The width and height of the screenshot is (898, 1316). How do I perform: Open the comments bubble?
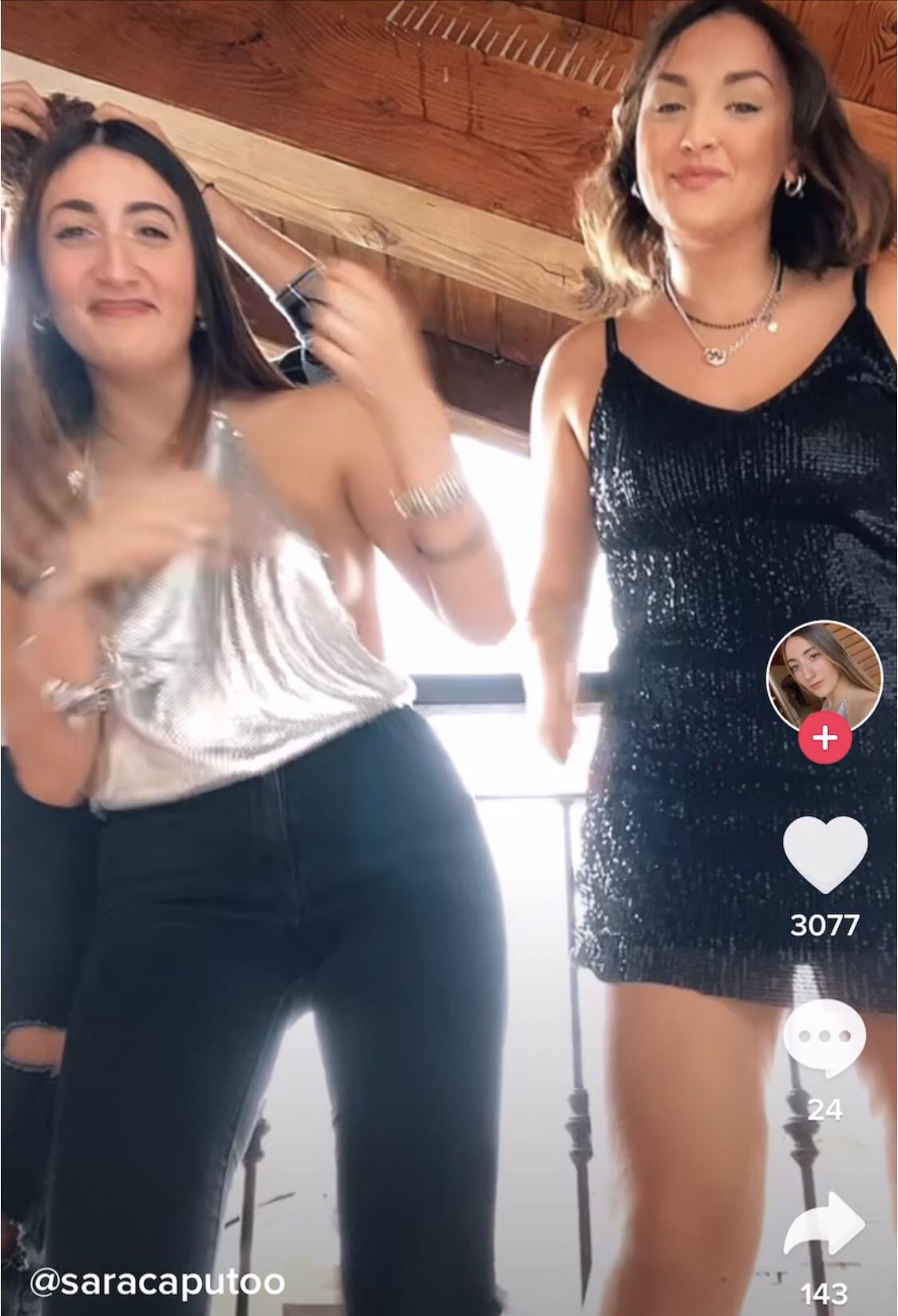coord(825,1038)
